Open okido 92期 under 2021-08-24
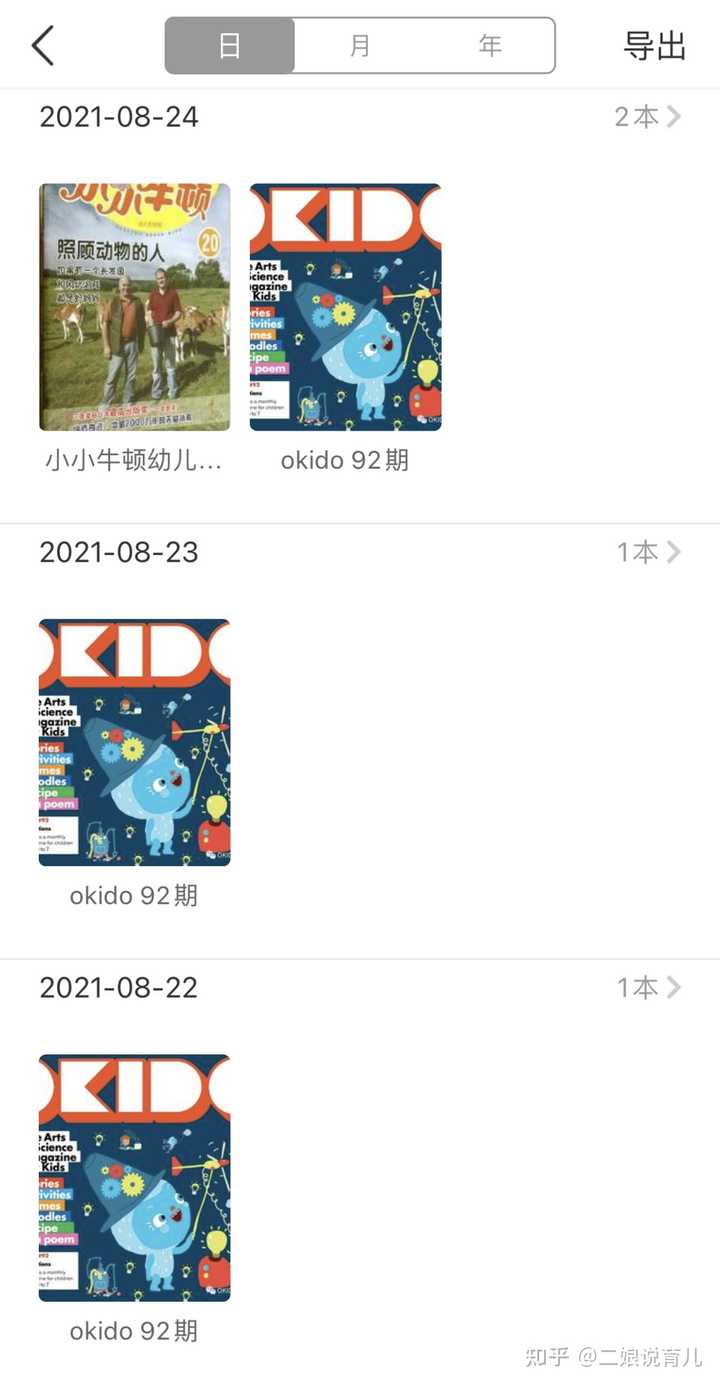Screen dimensions: 720x1386 pos(345,307)
